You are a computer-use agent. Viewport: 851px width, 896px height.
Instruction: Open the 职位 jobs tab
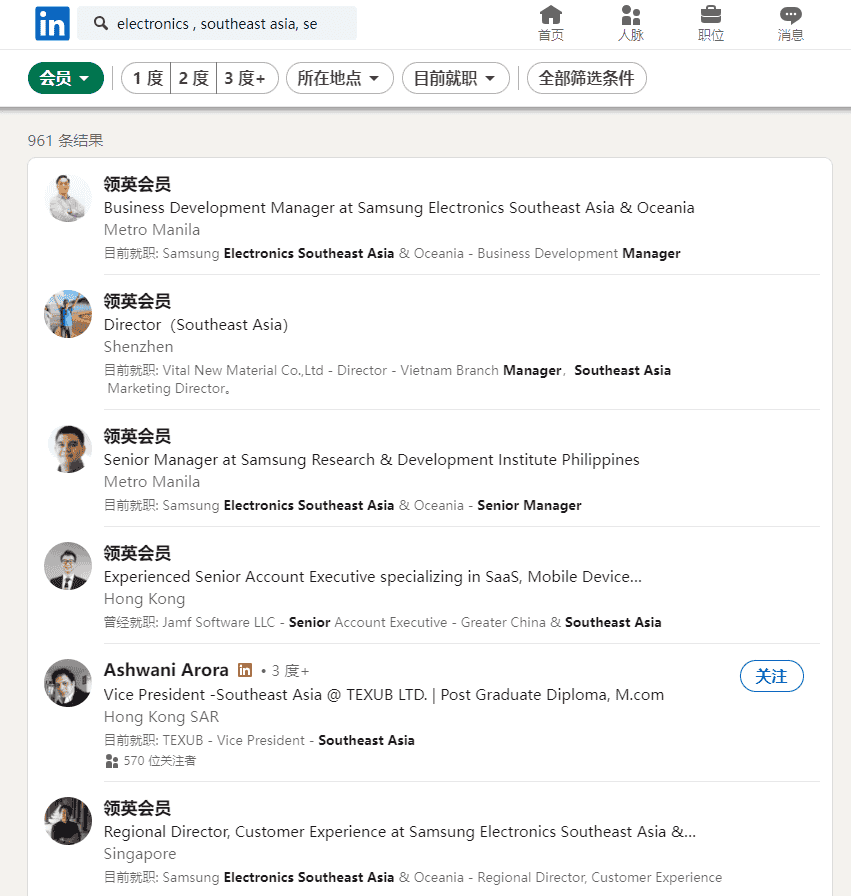(x=711, y=24)
